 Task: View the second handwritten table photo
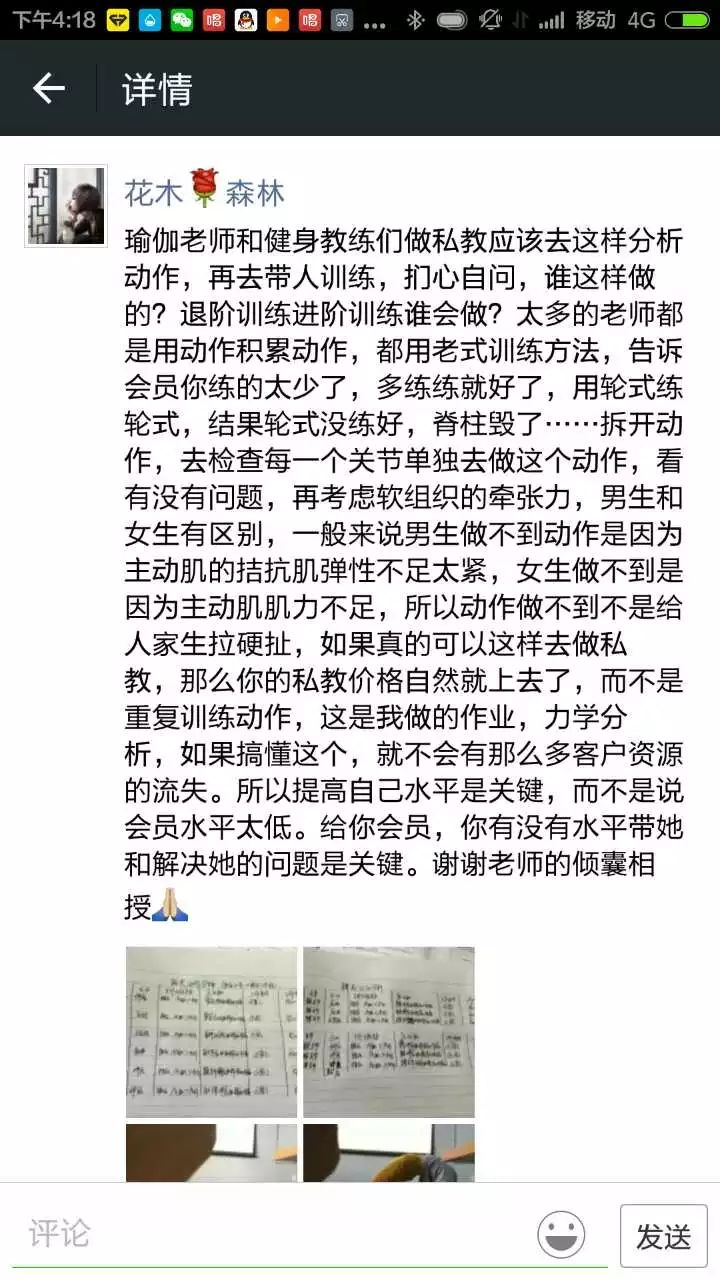pos(389,1031)
